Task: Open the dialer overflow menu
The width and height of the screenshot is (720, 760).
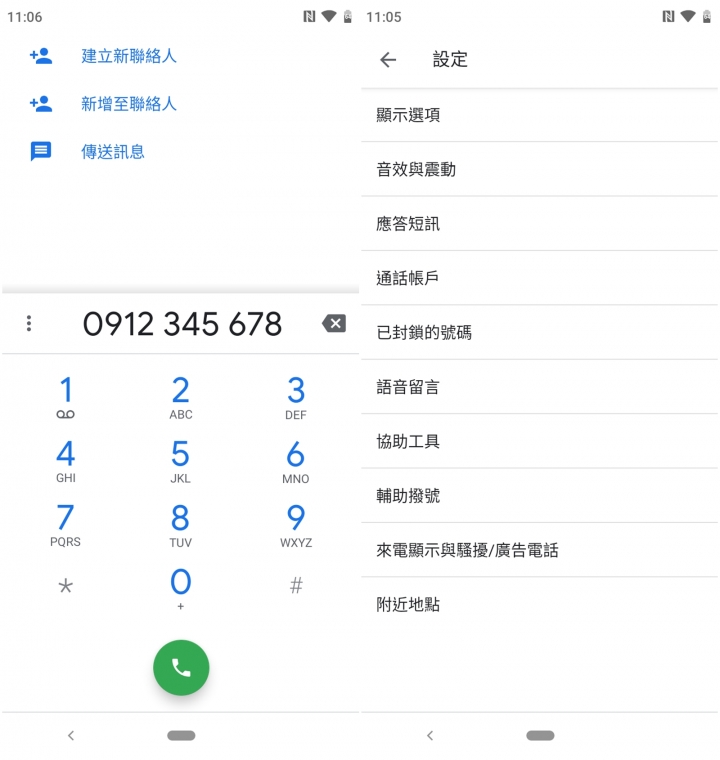Action: [x=29, y=323]
